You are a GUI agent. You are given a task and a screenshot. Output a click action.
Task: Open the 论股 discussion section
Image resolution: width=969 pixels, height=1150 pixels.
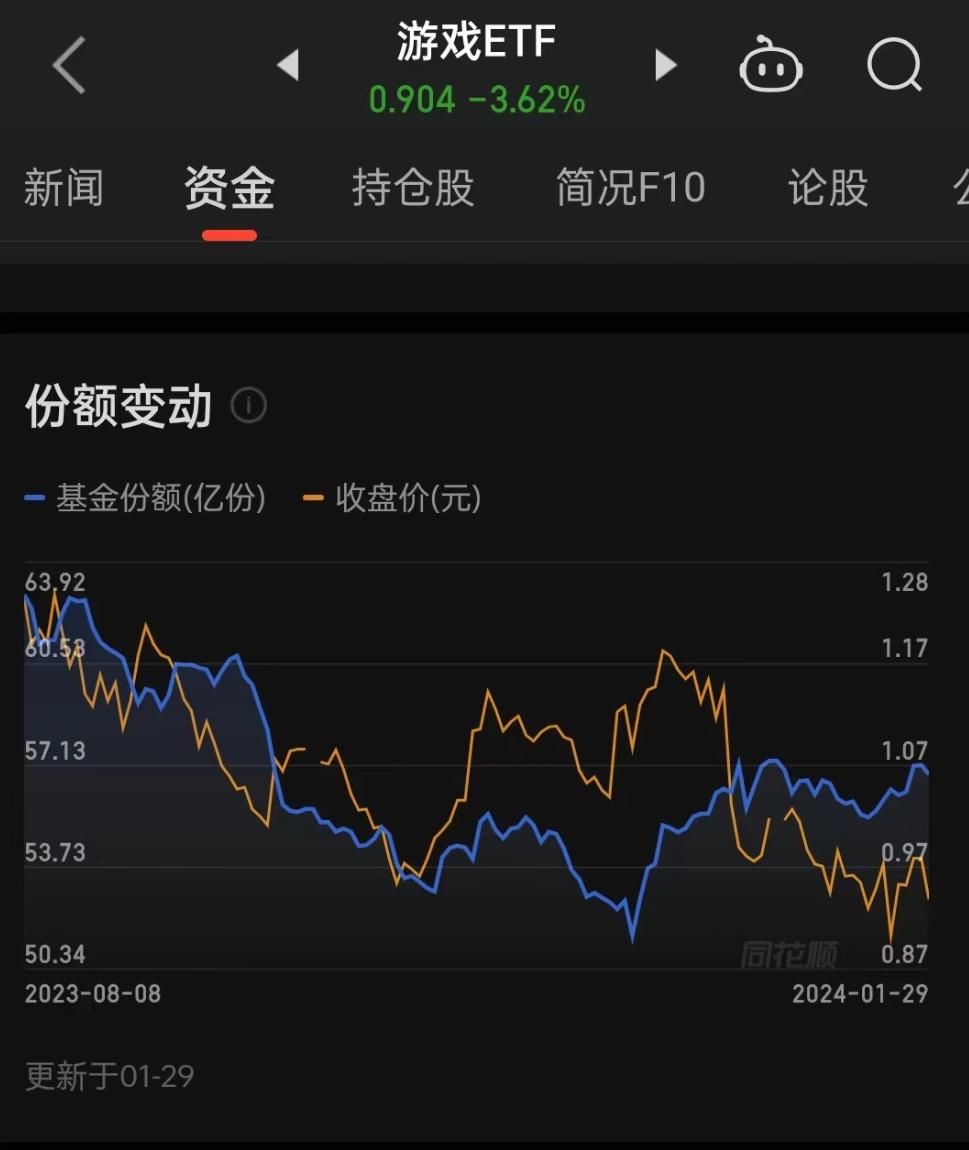tap(827, 189)
